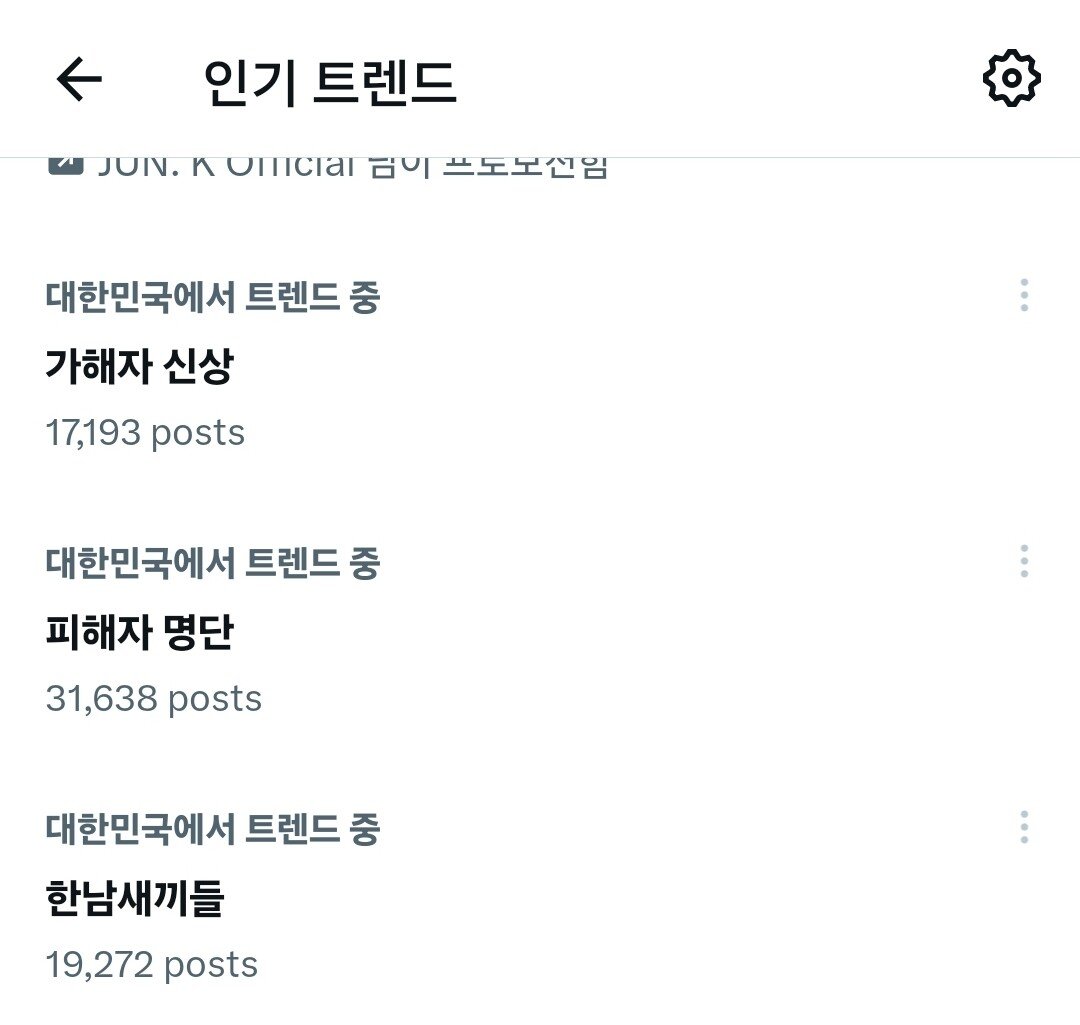
Task: Open more options for the 한남새끼들 trend
Action: (x=1023, y=828)
